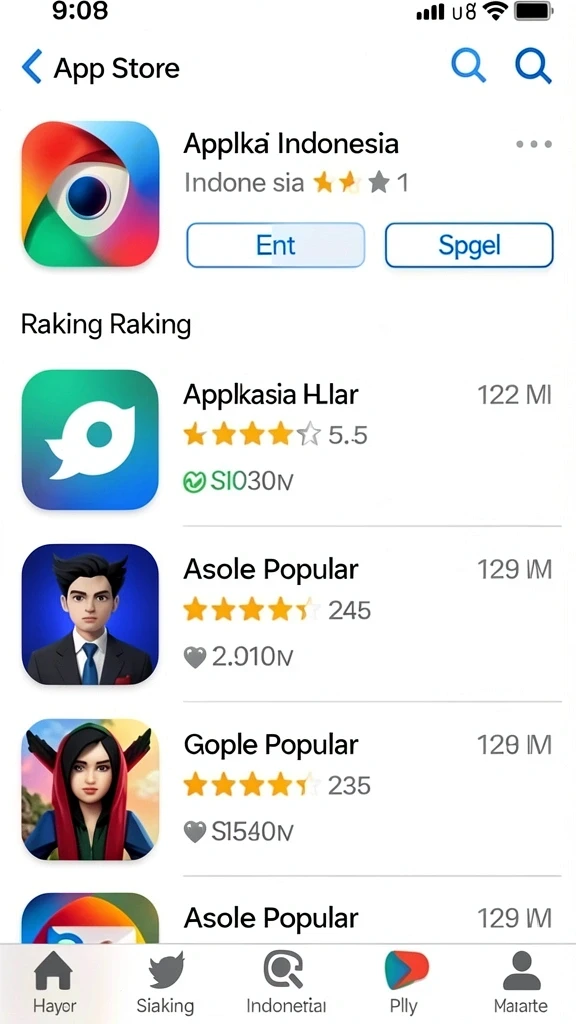This screenshot has height=1024, width=576.
Task: Tap the Ent button
Action: click(x=276, y=245)
